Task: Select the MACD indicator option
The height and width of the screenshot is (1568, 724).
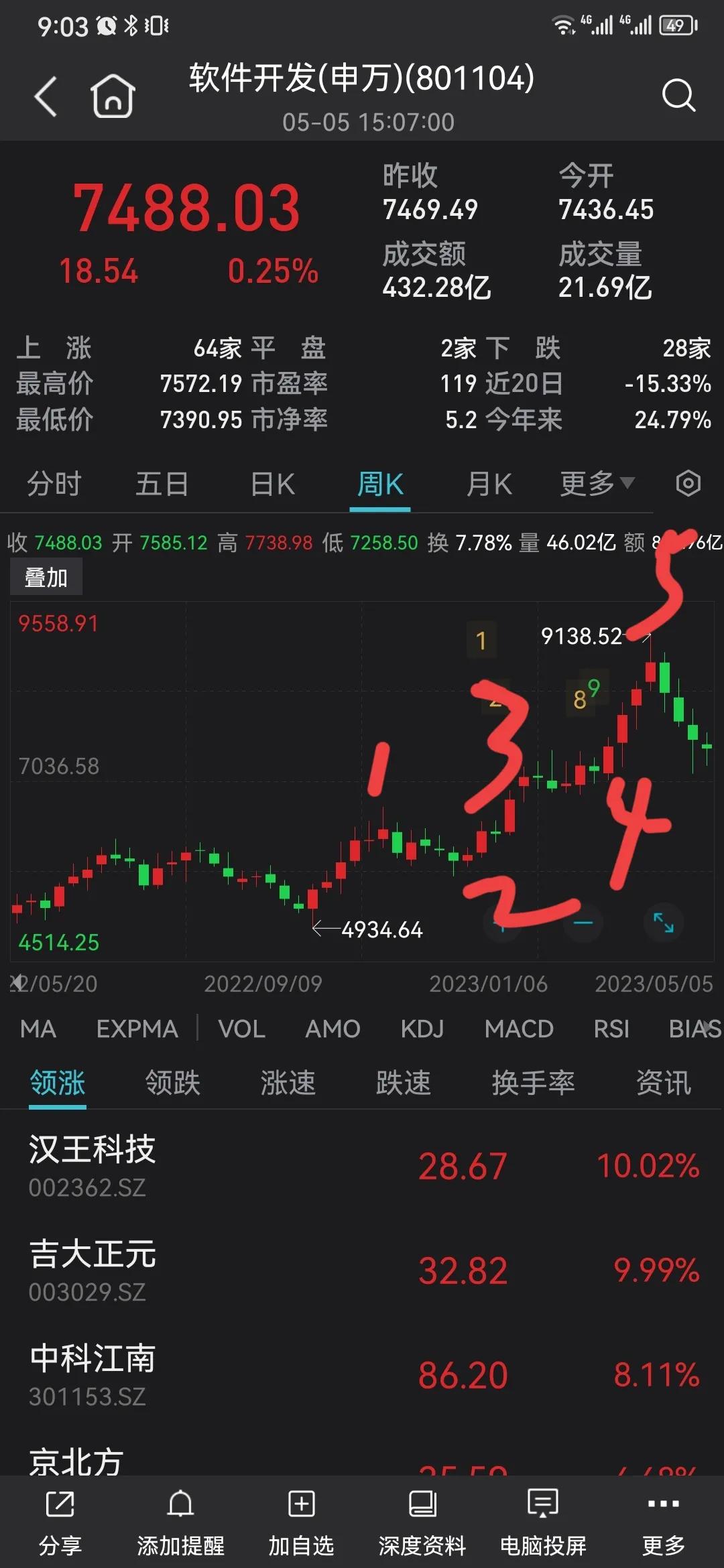Action: pos(520,1029)
